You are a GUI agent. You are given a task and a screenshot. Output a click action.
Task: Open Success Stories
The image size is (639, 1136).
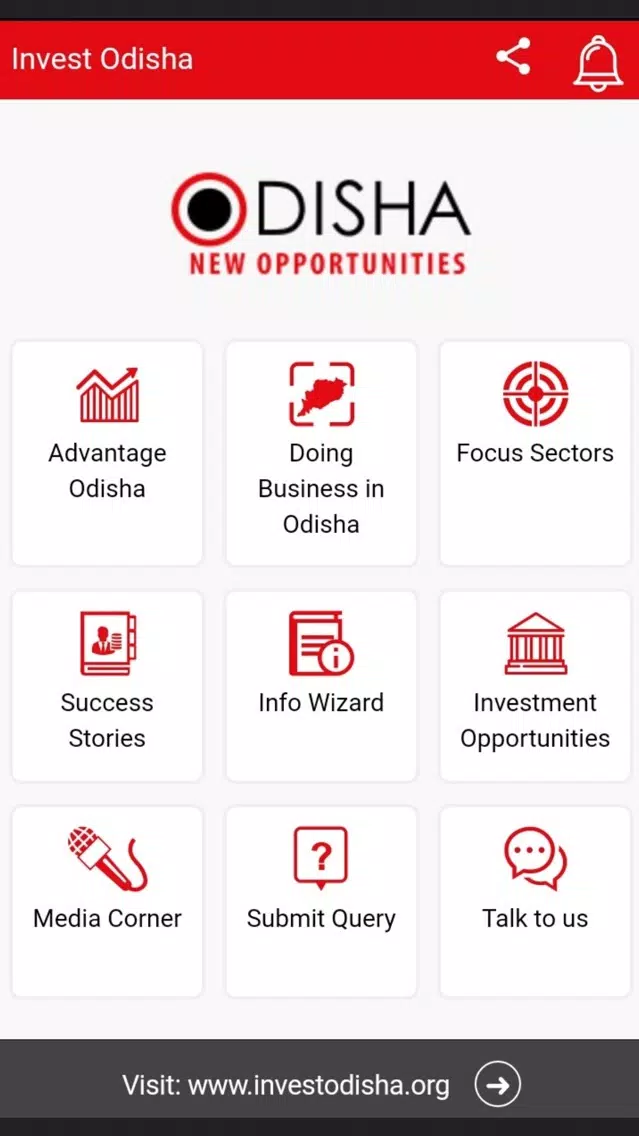click(x=107, y=686)
